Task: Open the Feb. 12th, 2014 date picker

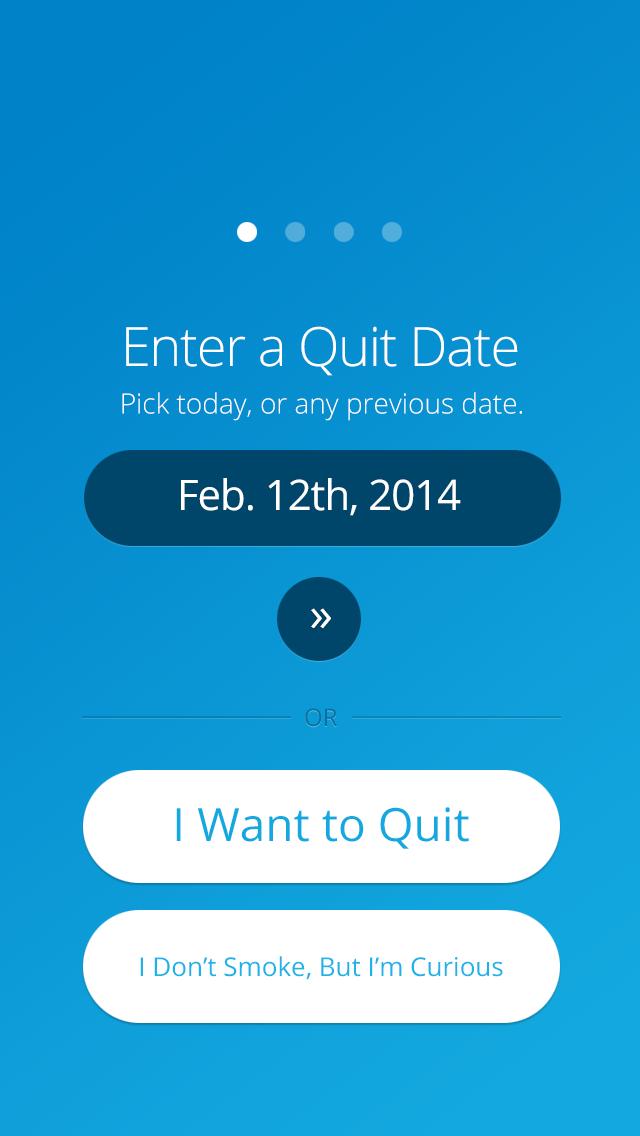Action: pos(321,497)
